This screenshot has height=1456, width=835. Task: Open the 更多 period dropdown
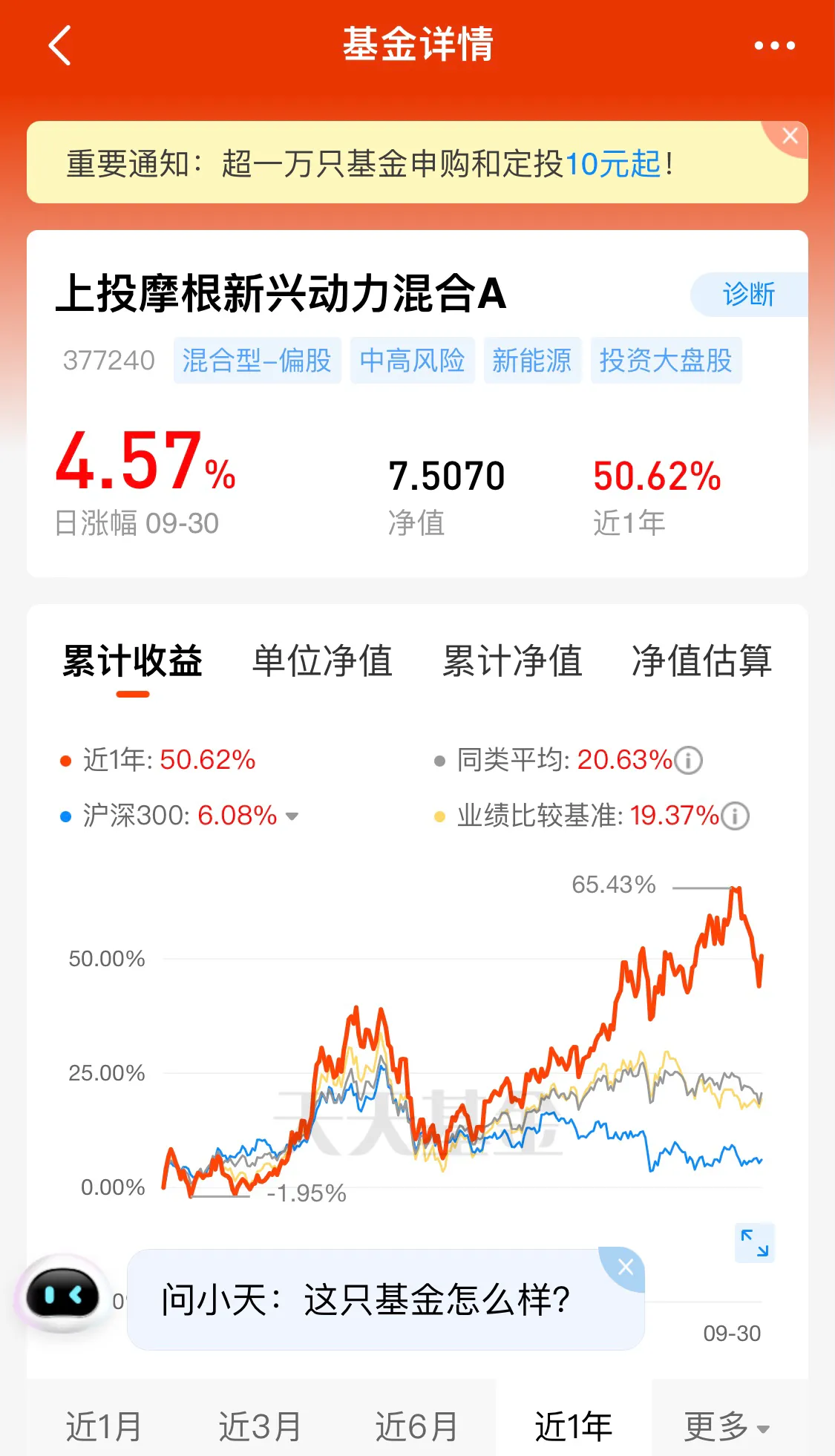[x=727, y=1426]
